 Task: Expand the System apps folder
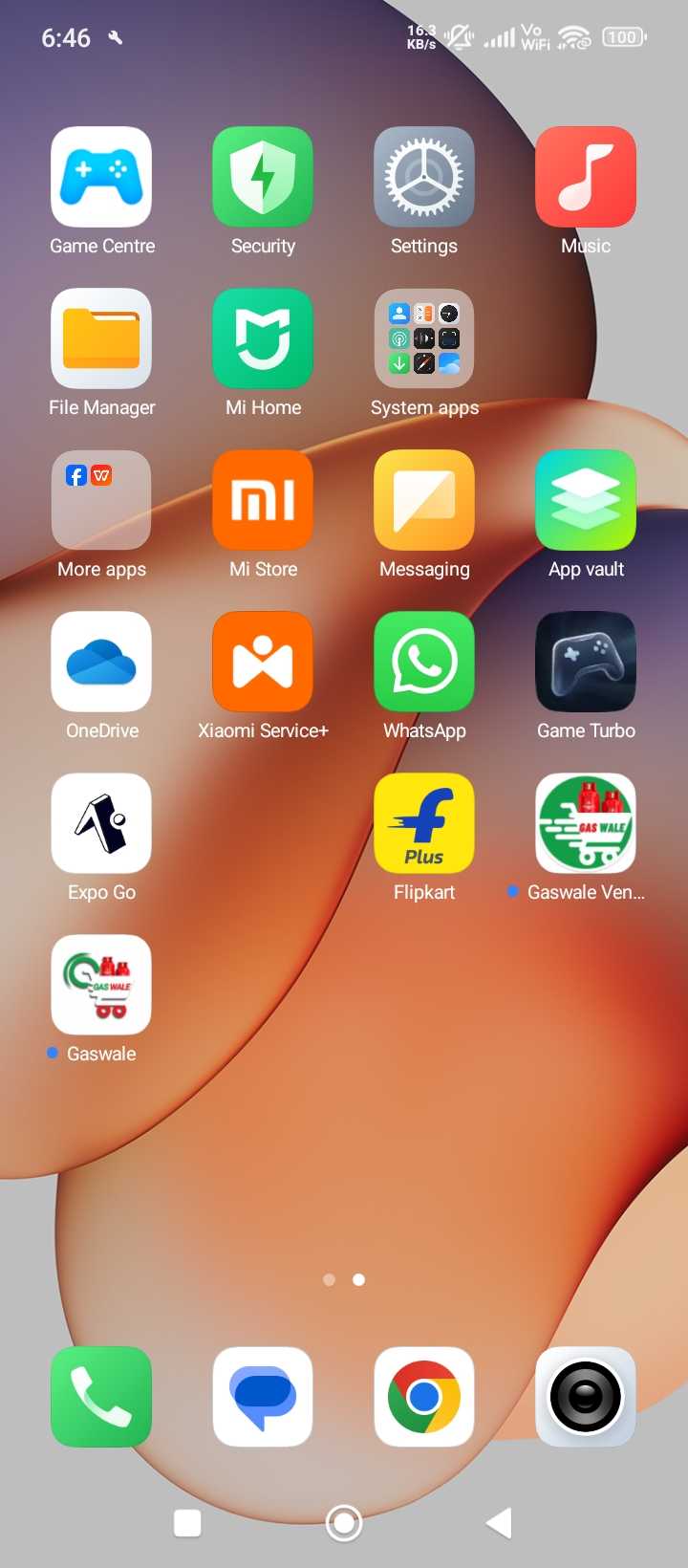click(x=424, y=339)
